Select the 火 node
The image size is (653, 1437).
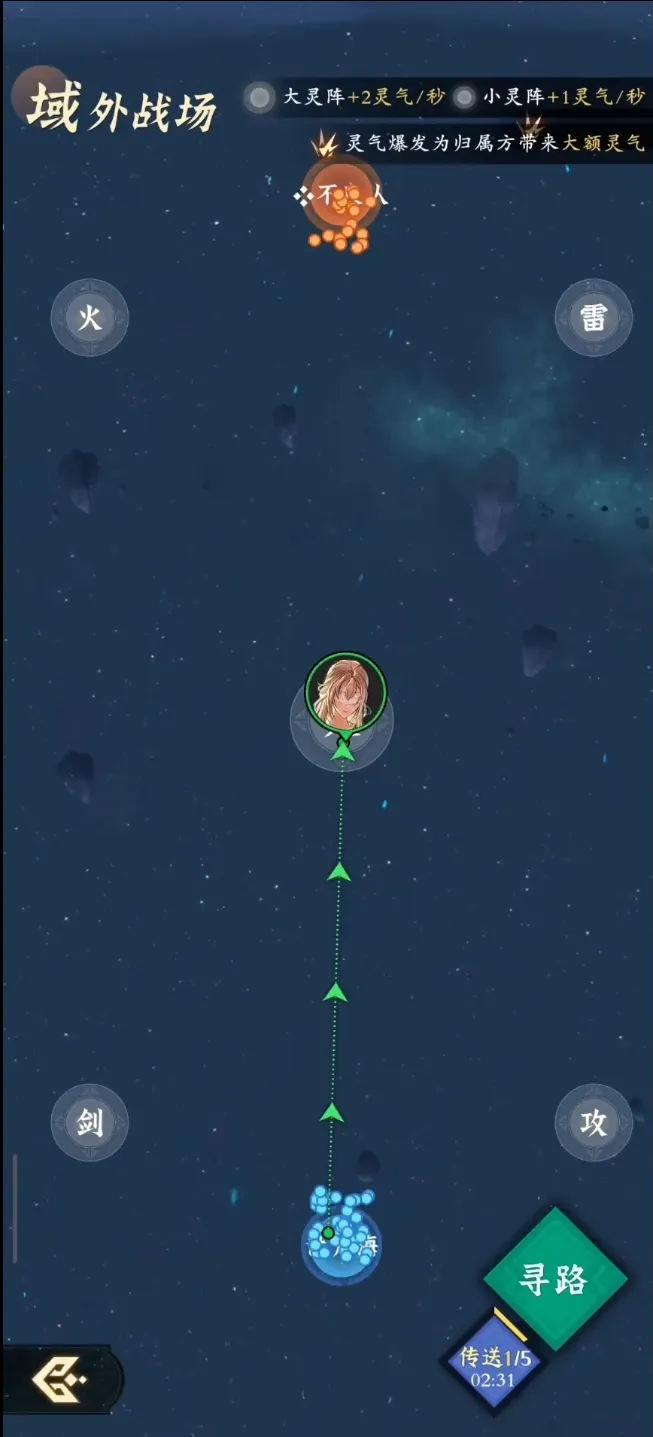[90, 318]
